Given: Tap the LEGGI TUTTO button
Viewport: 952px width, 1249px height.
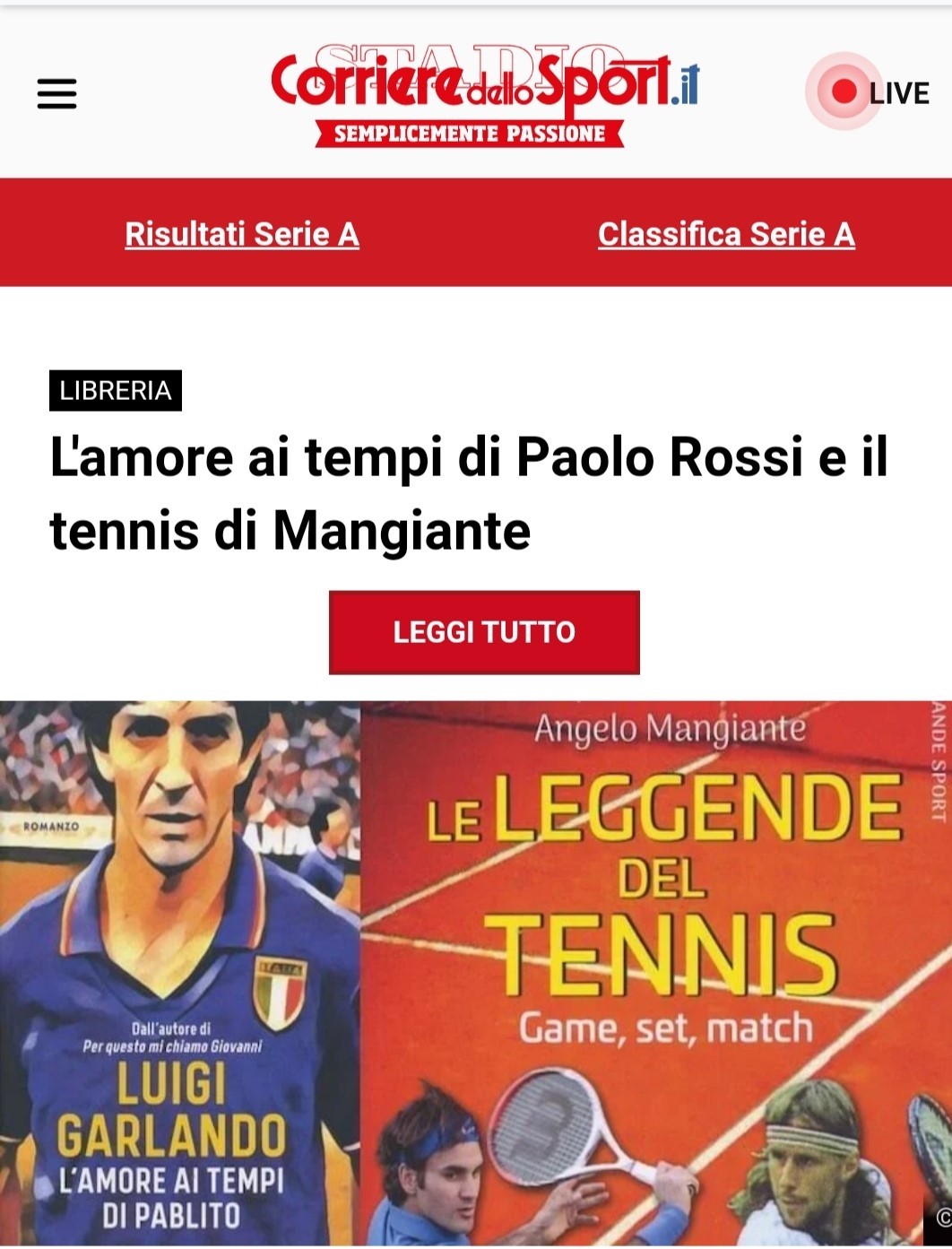Looking at the screenshot, I should pyautogui.click(x=484, y=632).
